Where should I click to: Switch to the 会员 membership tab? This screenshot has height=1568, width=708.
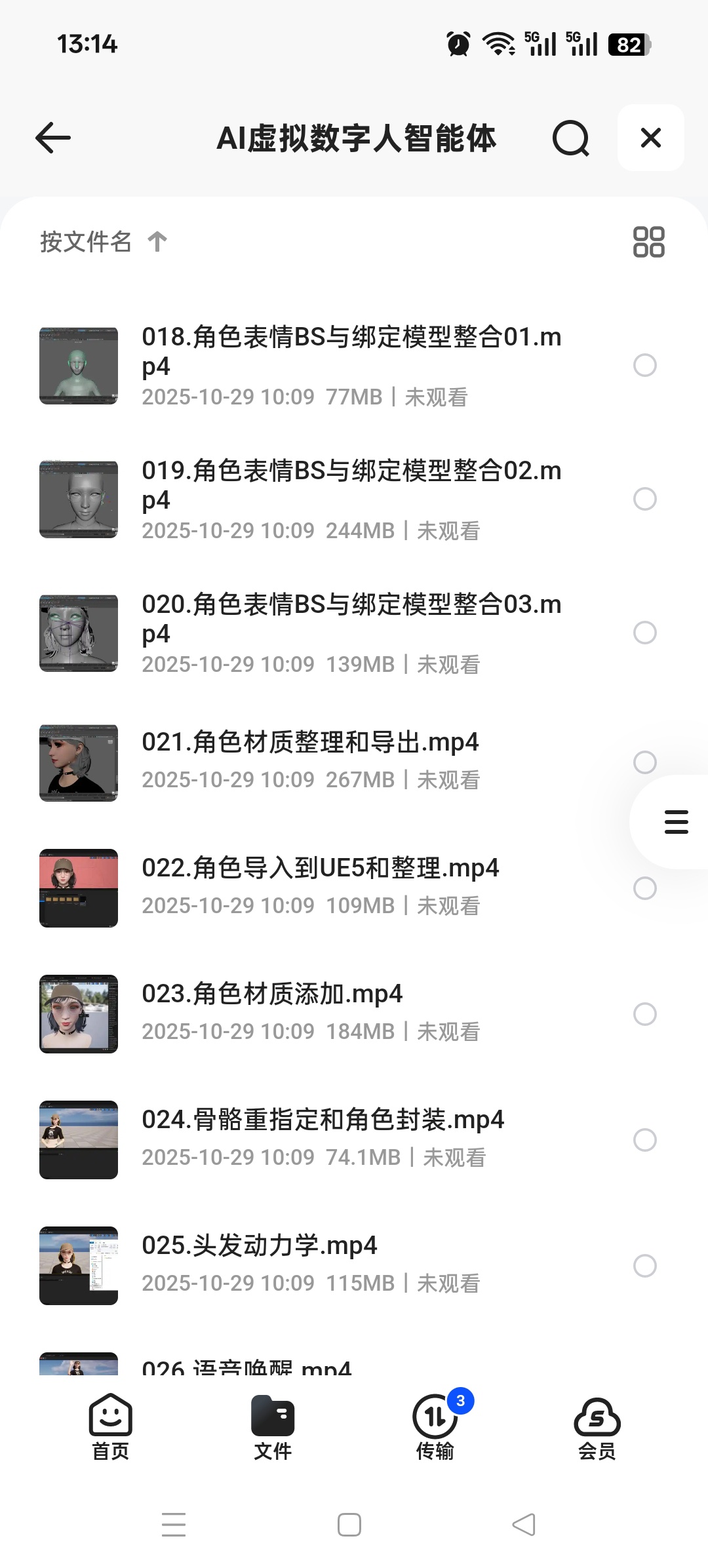tap(597, 1427)
